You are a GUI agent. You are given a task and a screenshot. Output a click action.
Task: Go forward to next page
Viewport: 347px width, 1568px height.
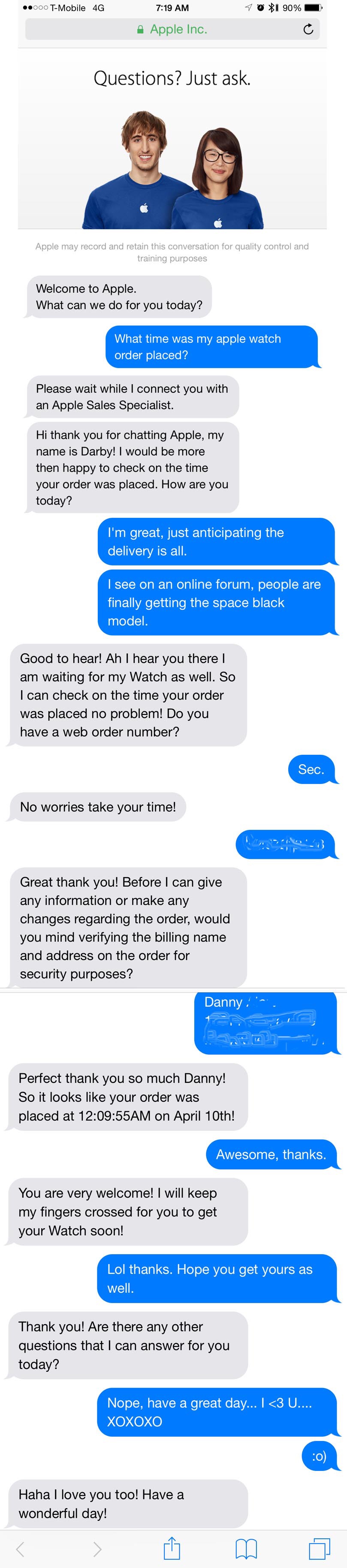[x=97, y=1549]
